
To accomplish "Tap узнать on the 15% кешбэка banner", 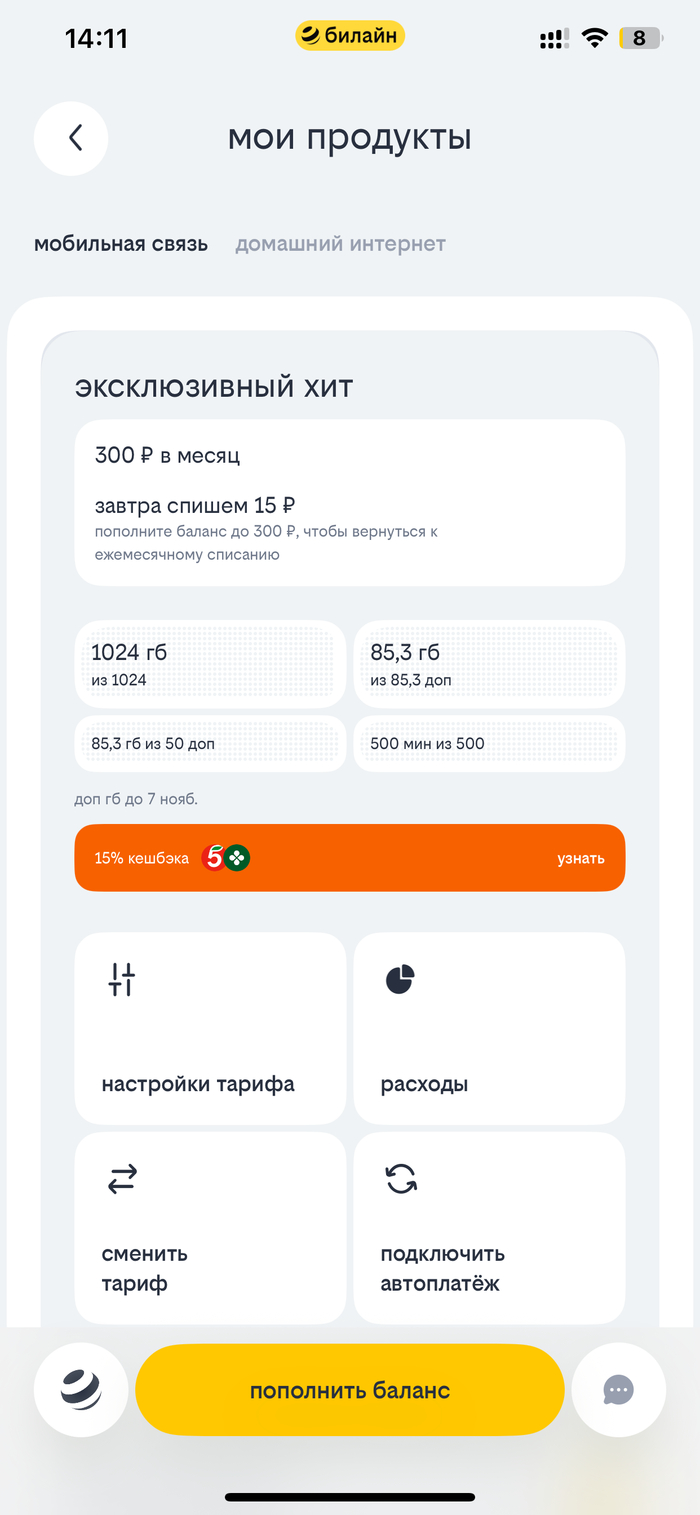I will coord(580,858).
